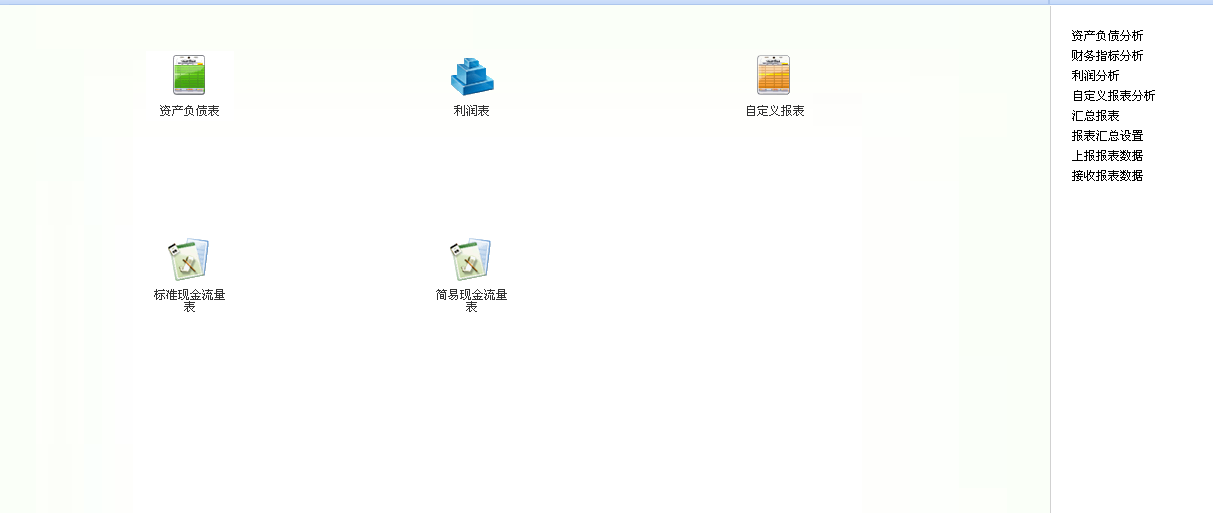1213x513 pixels.
Task: Tap the 汇总报表 link
Action: click(1095, 116)
